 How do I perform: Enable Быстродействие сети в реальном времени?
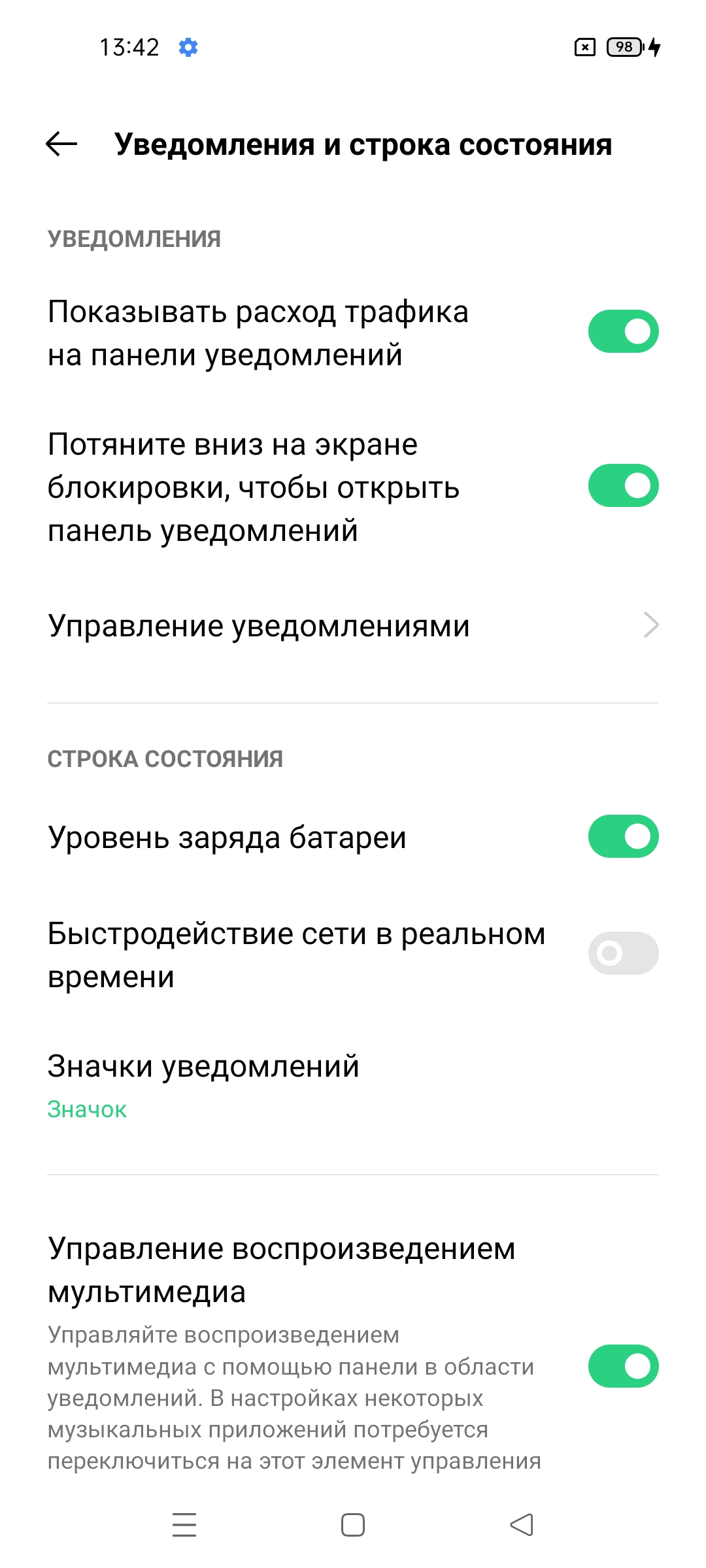pos(623,953)
